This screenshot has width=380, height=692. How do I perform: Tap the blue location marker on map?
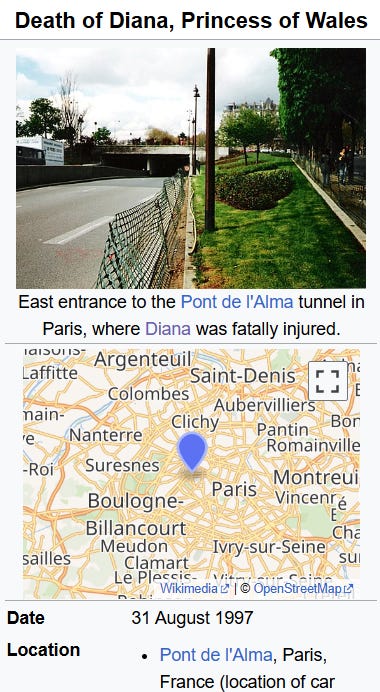point(192,452)
